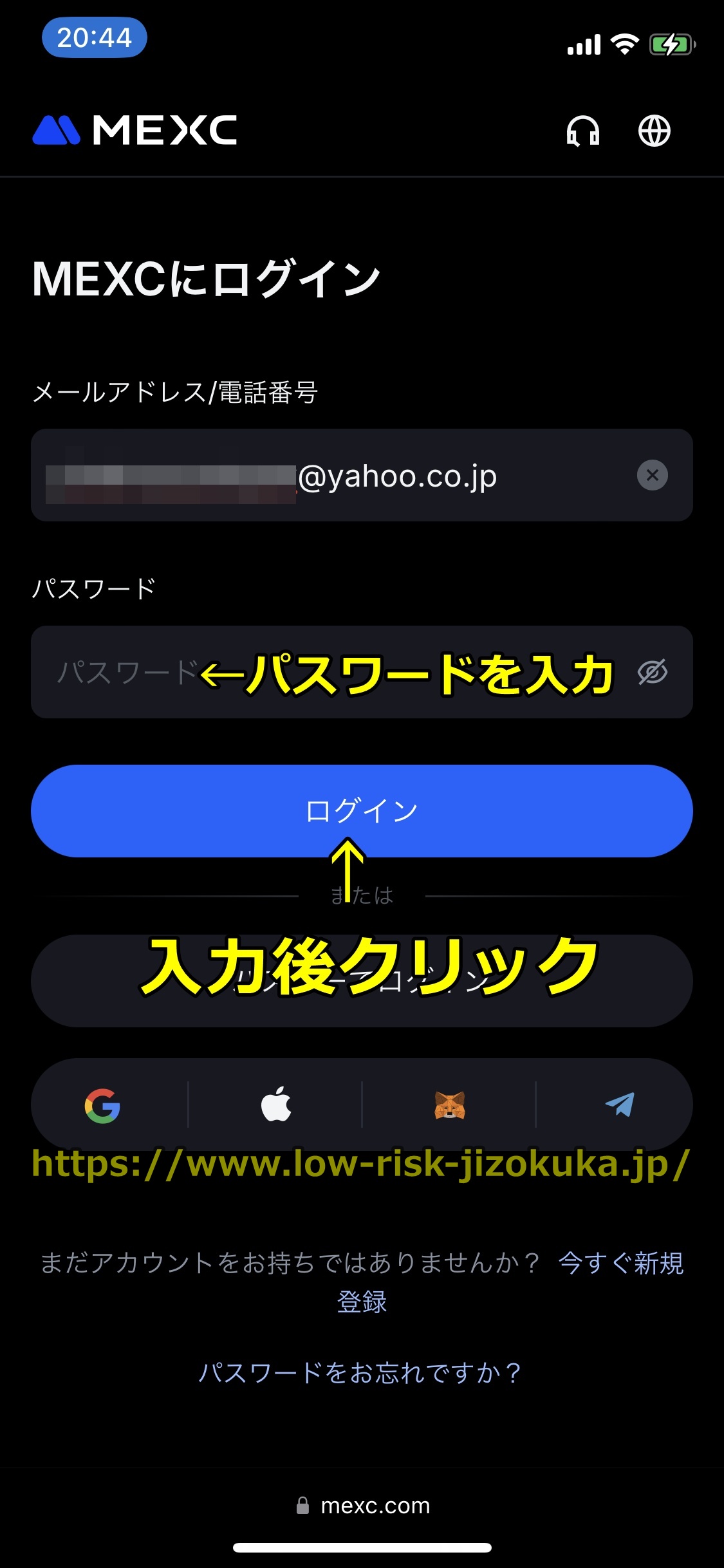The image size is (724, 1568).
Task: Log in via Telegram
Action: (620, 1105)
